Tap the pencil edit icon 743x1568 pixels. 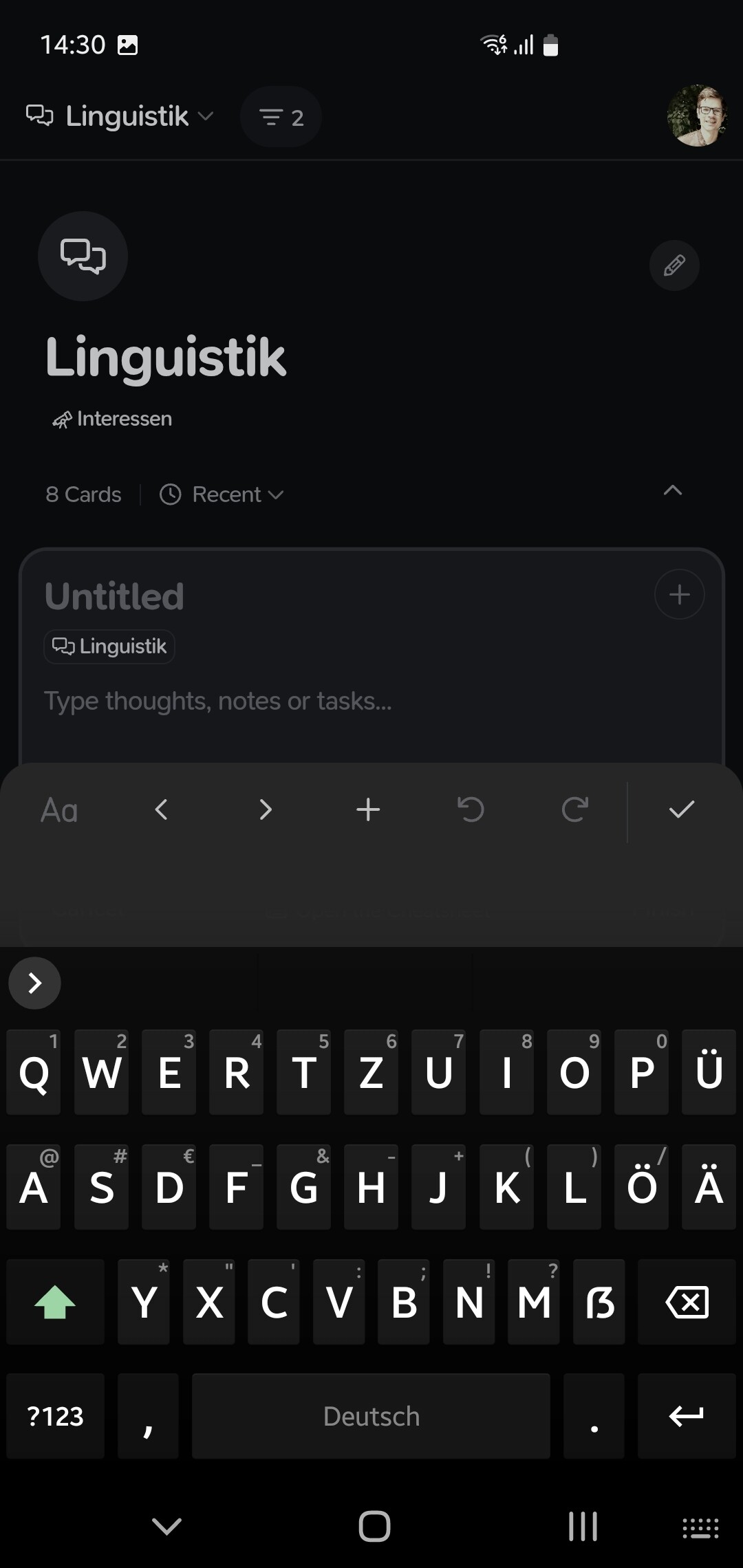click(x=674, y=265)
